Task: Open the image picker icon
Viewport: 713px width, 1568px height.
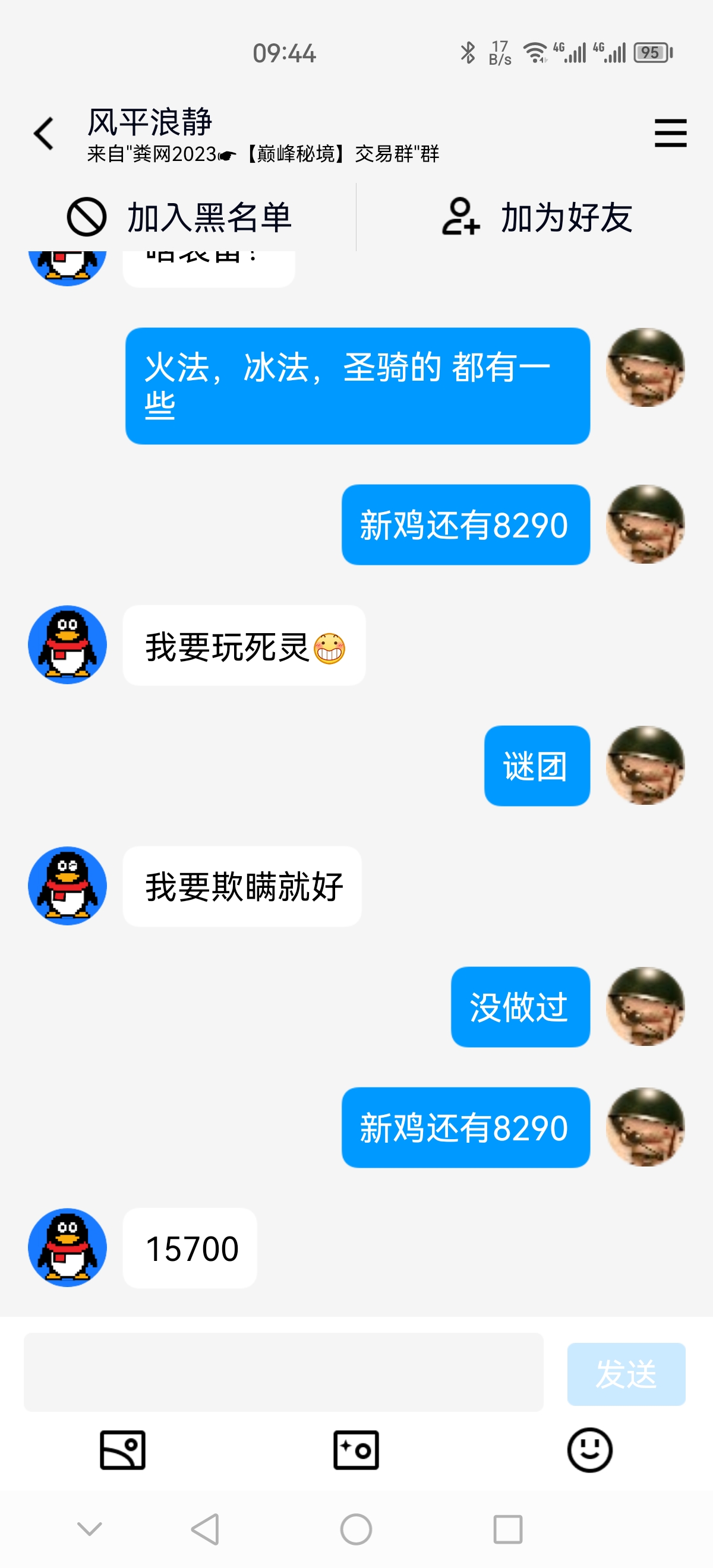Action: click(x=122, y=1450)
